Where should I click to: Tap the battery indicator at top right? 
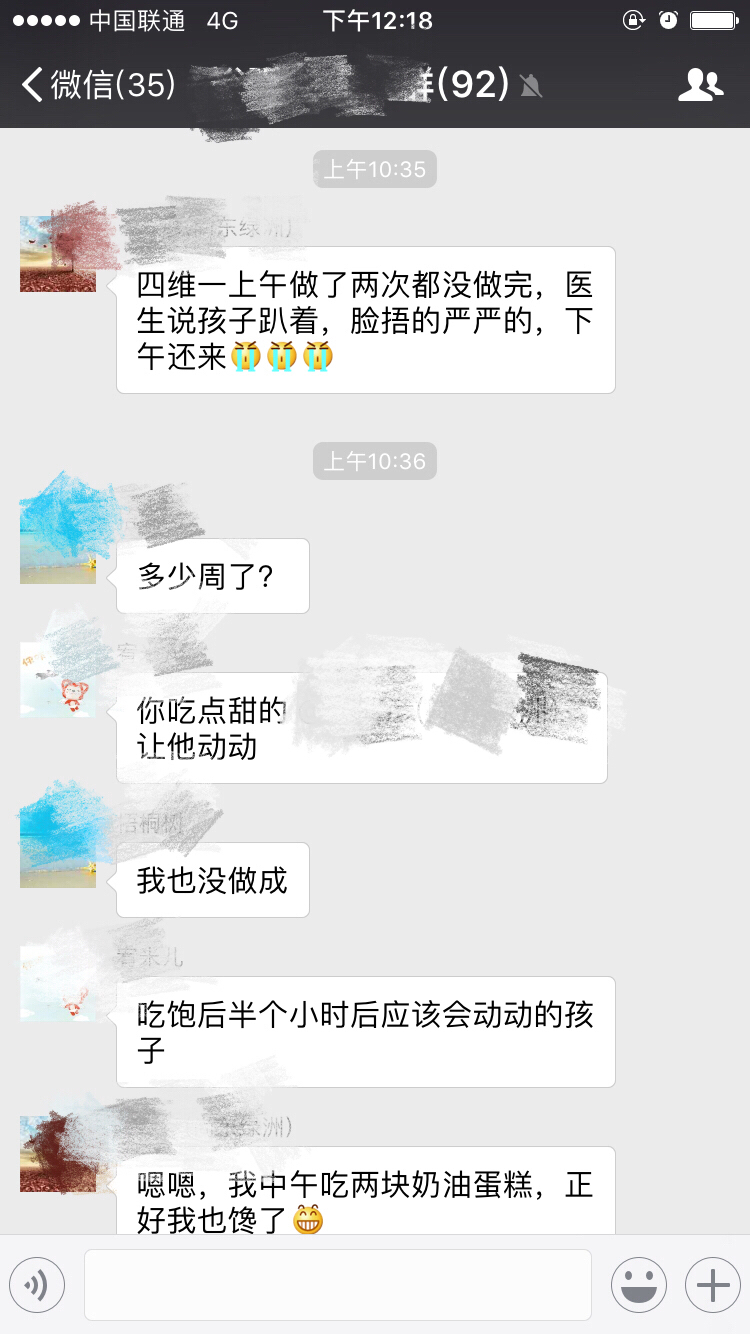coord(712,18)
